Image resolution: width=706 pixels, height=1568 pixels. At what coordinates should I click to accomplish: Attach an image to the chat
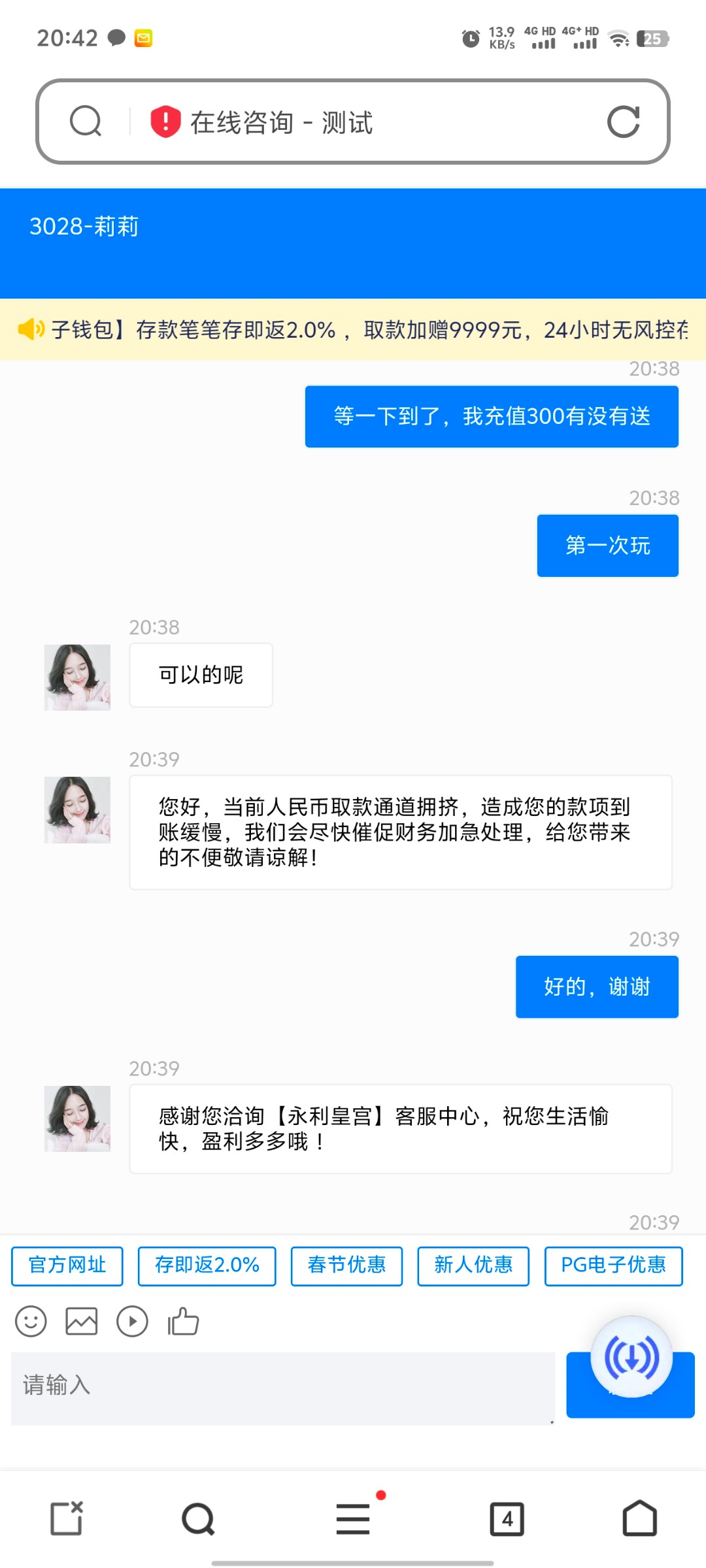pyautogui.click(x=82, y=1322)
